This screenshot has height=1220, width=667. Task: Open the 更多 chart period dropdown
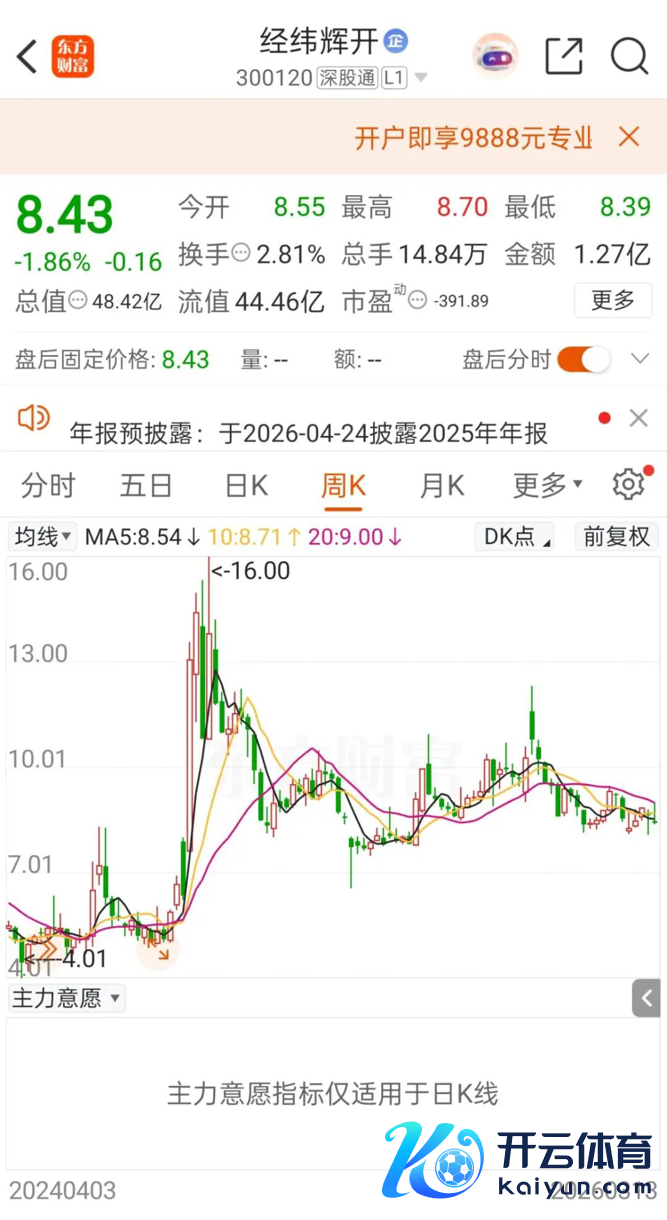pyautogui.click(x=547, y=486)
